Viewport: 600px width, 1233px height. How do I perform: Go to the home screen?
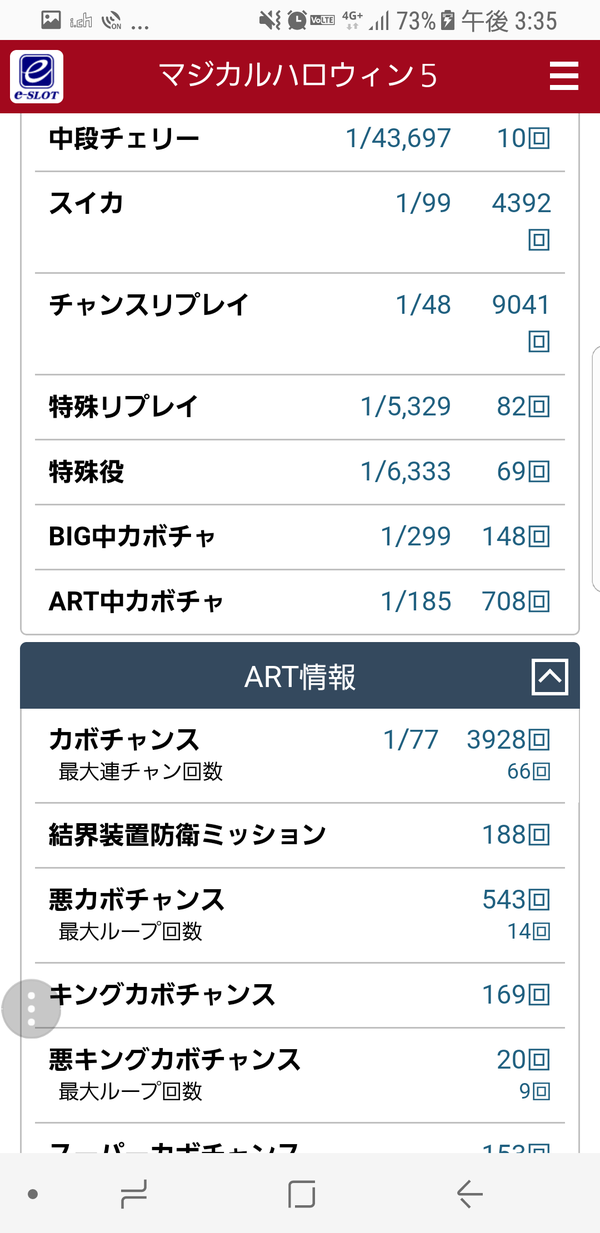(301, 1194)
